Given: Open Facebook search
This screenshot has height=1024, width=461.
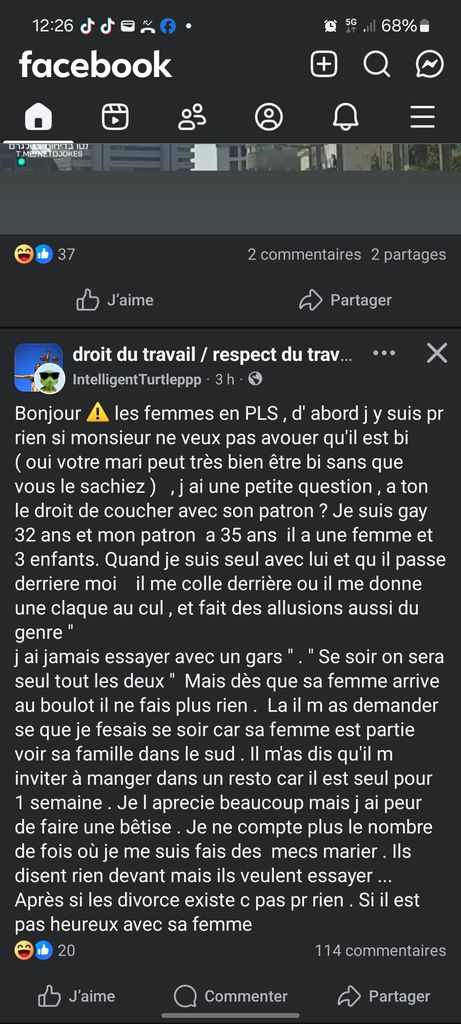Looking at the screenshot, I should click(377, 65).
